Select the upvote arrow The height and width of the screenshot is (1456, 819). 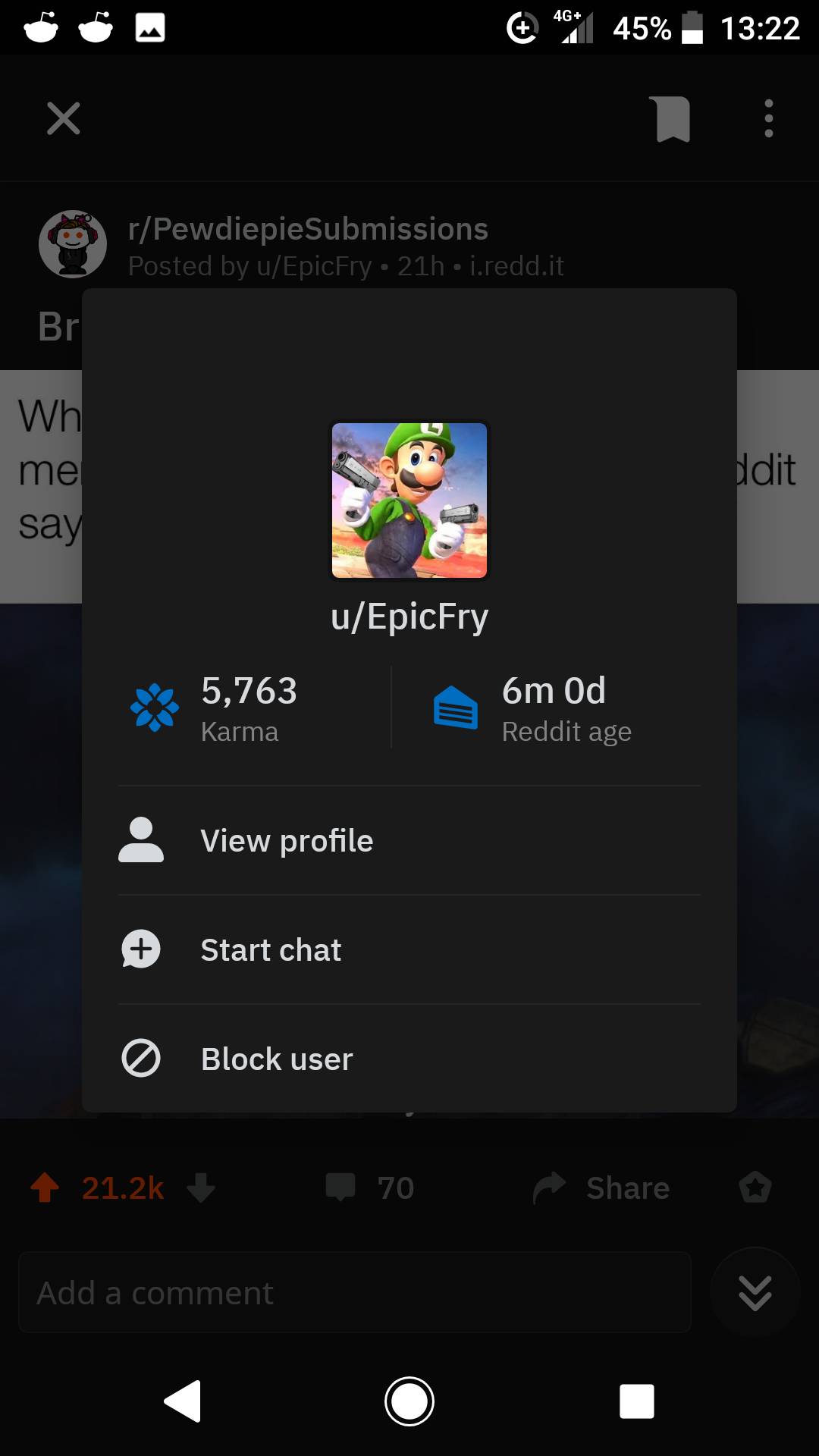45,1188
